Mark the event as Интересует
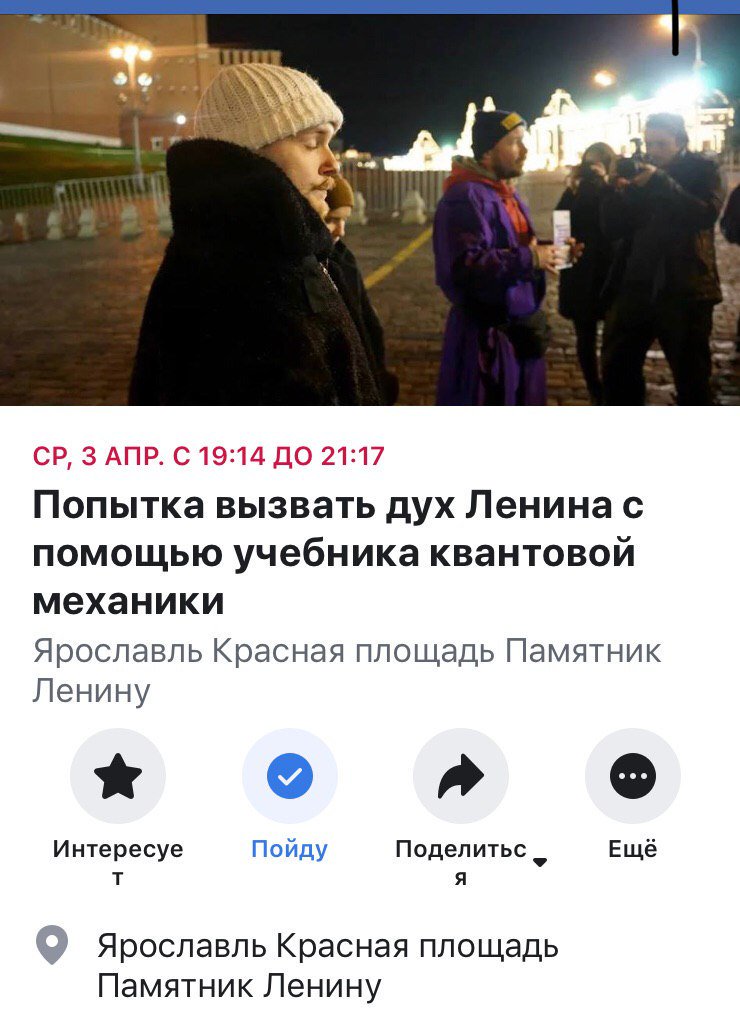Viewport: 740px width, 1026px height. (x=118, y=776)
